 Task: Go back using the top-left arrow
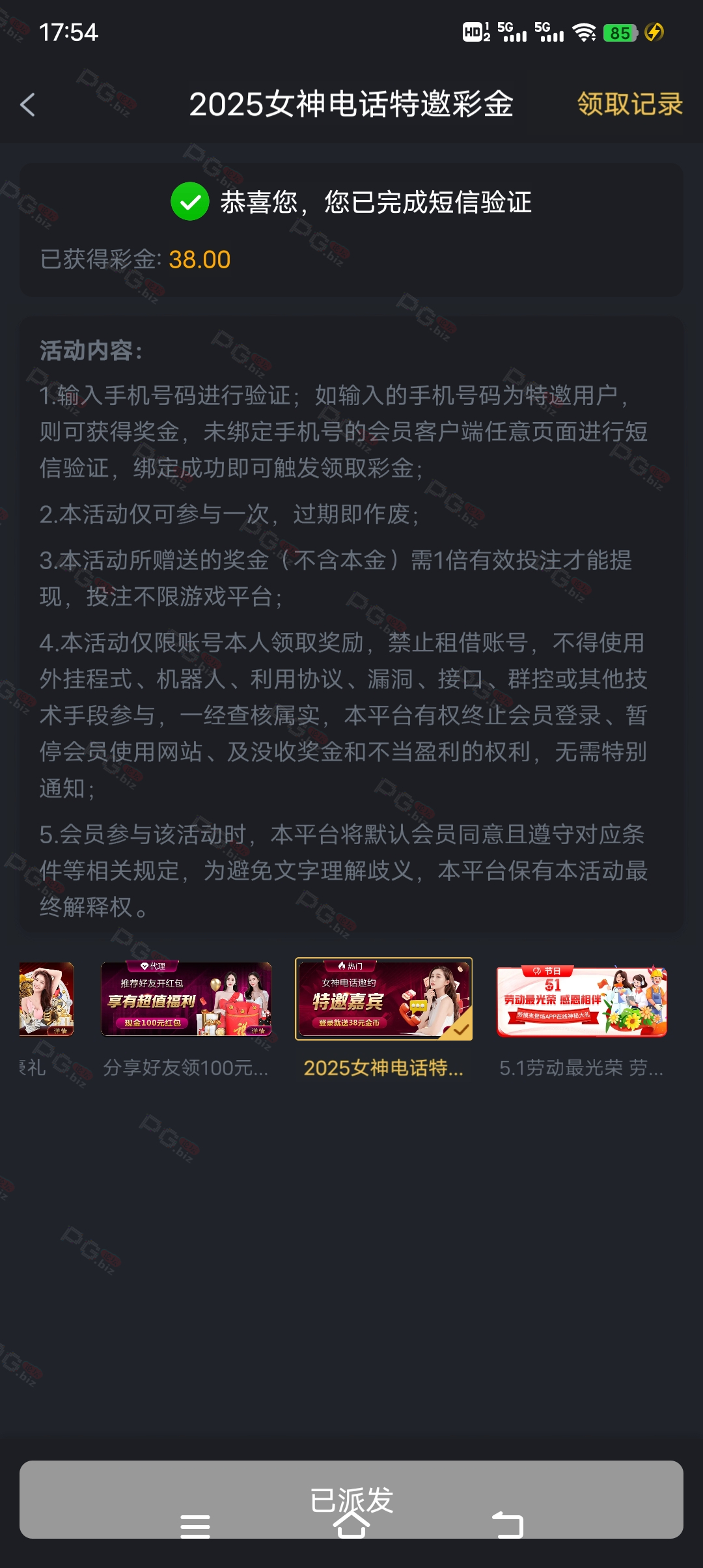click(27, 104)
